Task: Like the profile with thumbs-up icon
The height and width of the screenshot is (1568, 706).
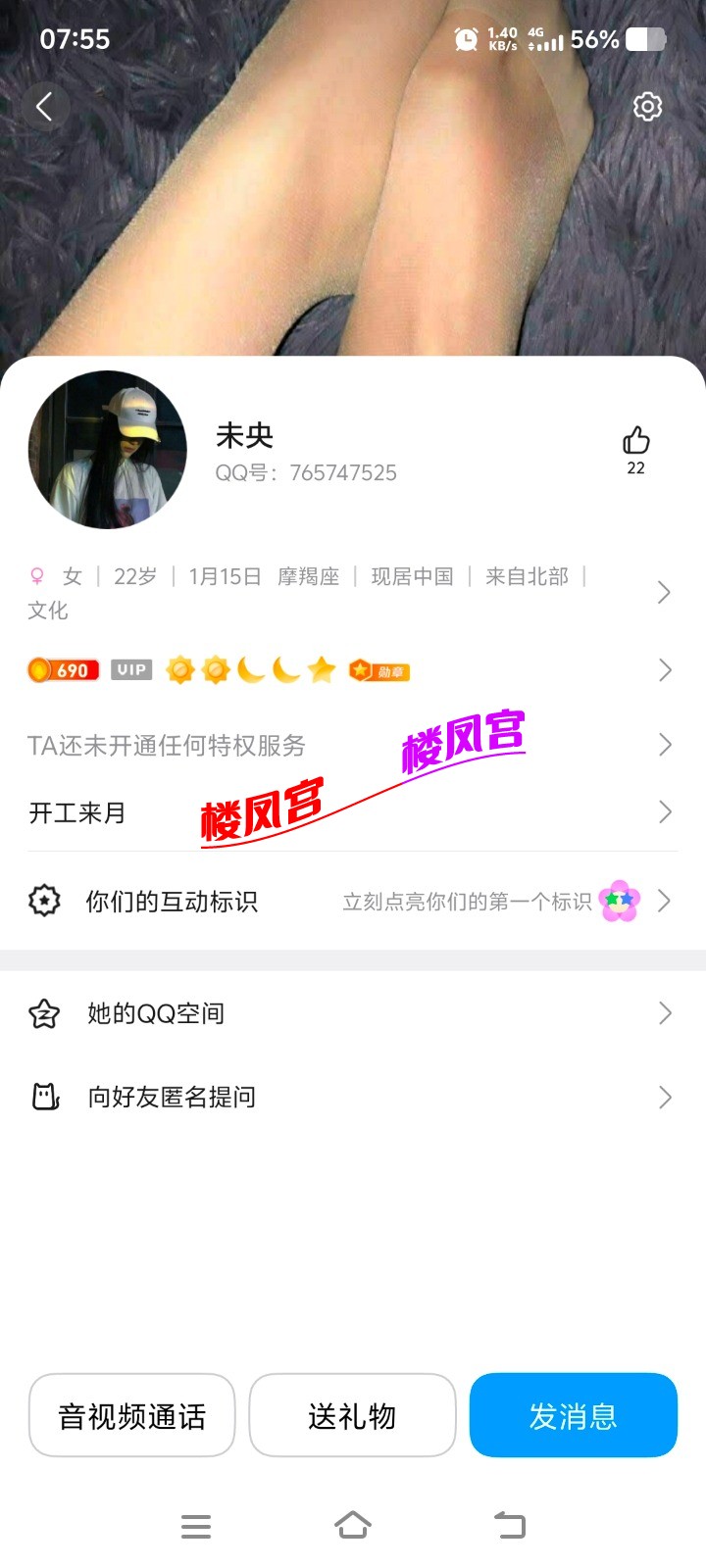Action: [635, 442]
